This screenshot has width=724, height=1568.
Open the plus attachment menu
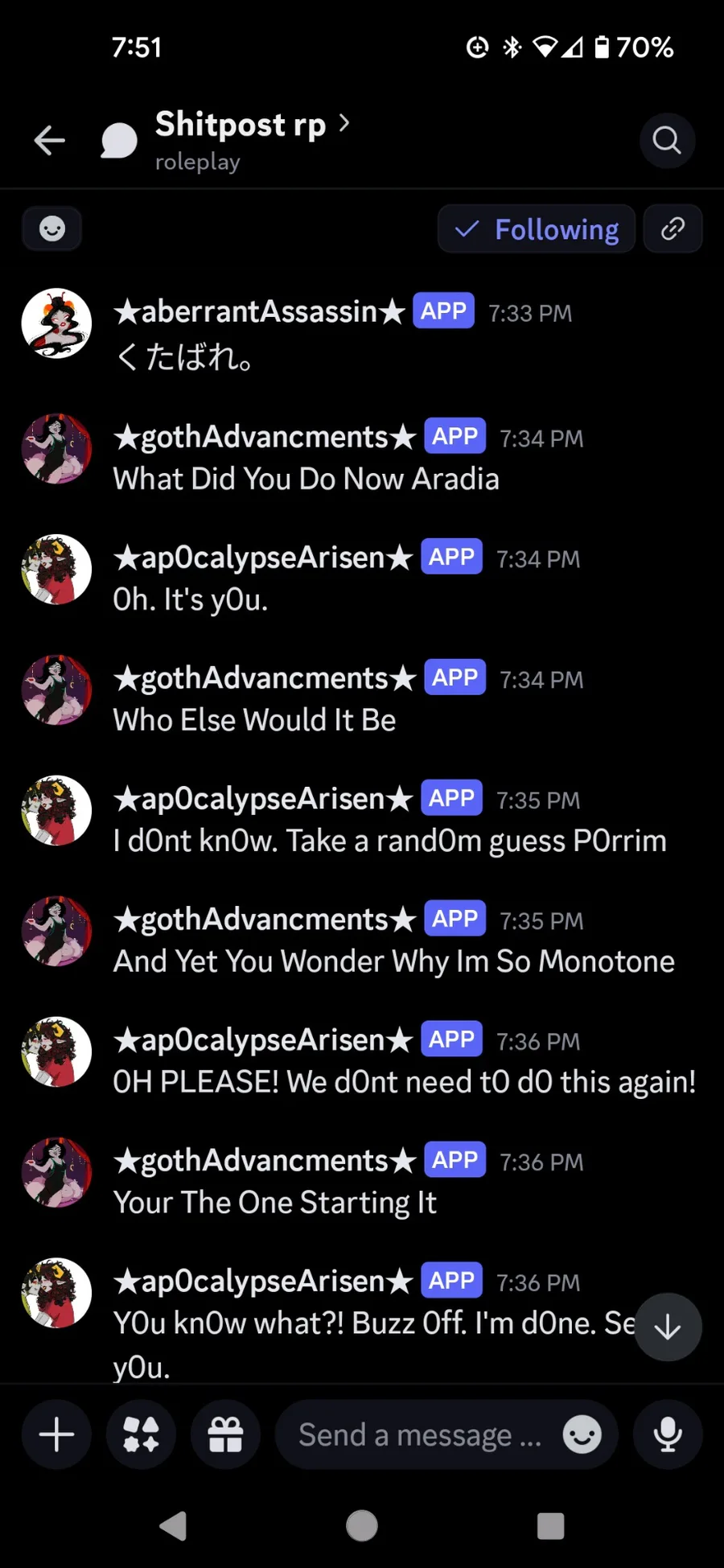pyautogui.click(x=56, y=1434)
